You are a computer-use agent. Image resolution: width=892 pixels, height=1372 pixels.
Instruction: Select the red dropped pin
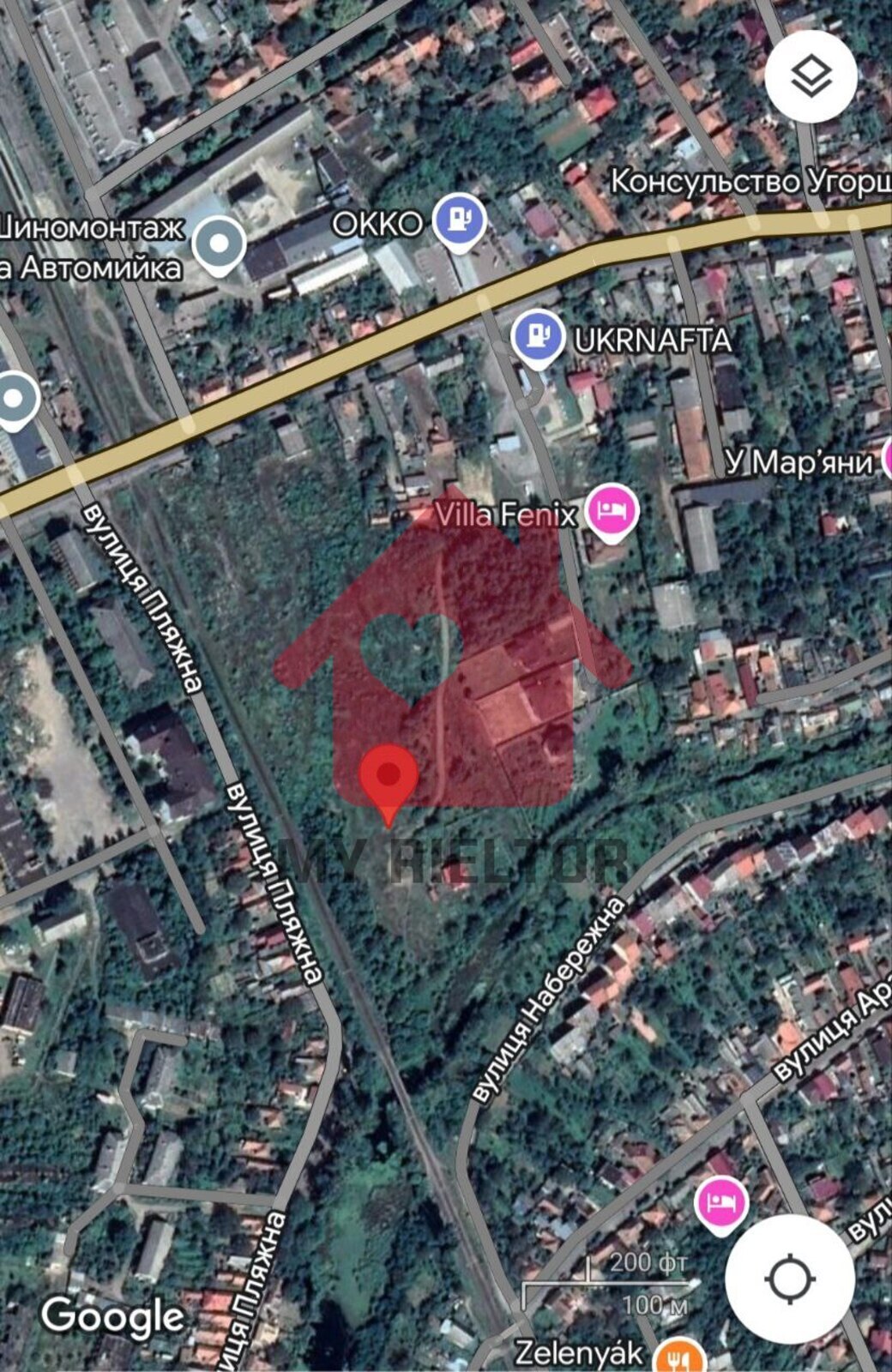[389, 776]
